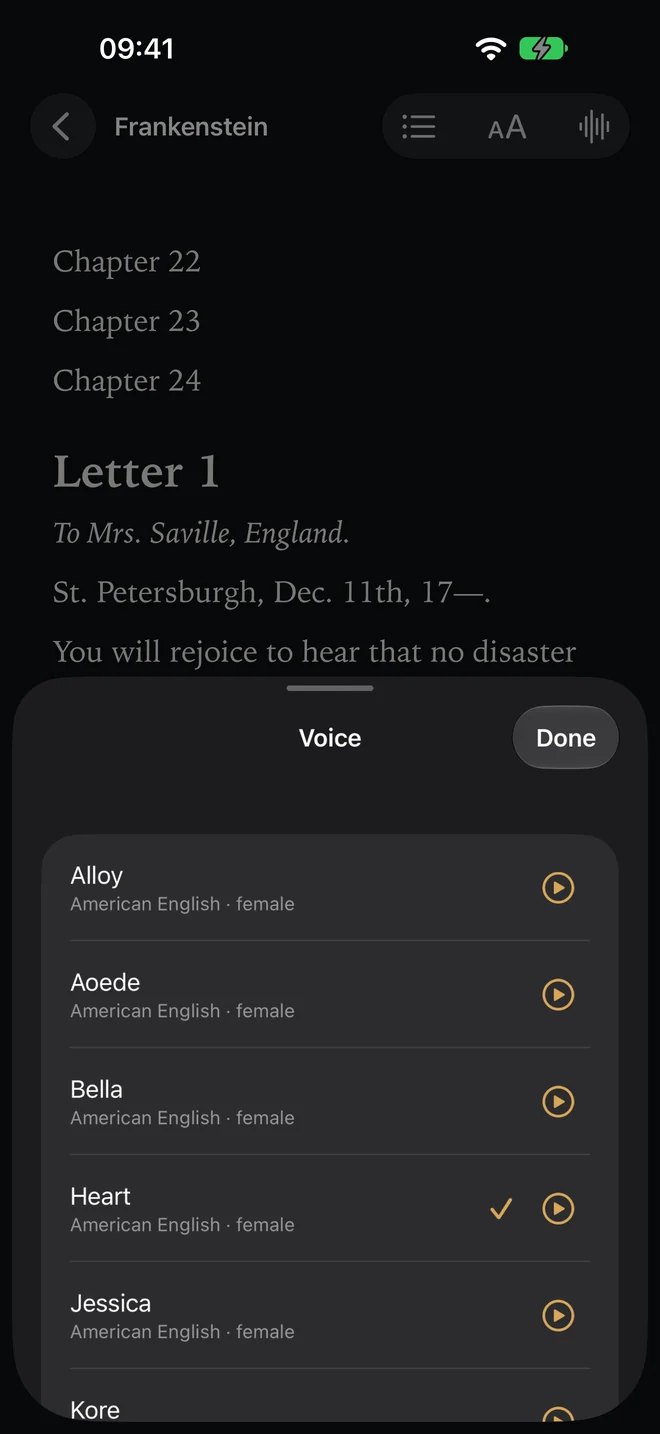Screen dimensions: 660x1434
Task: Select the Bella voice row
Action: [330, 1101]
